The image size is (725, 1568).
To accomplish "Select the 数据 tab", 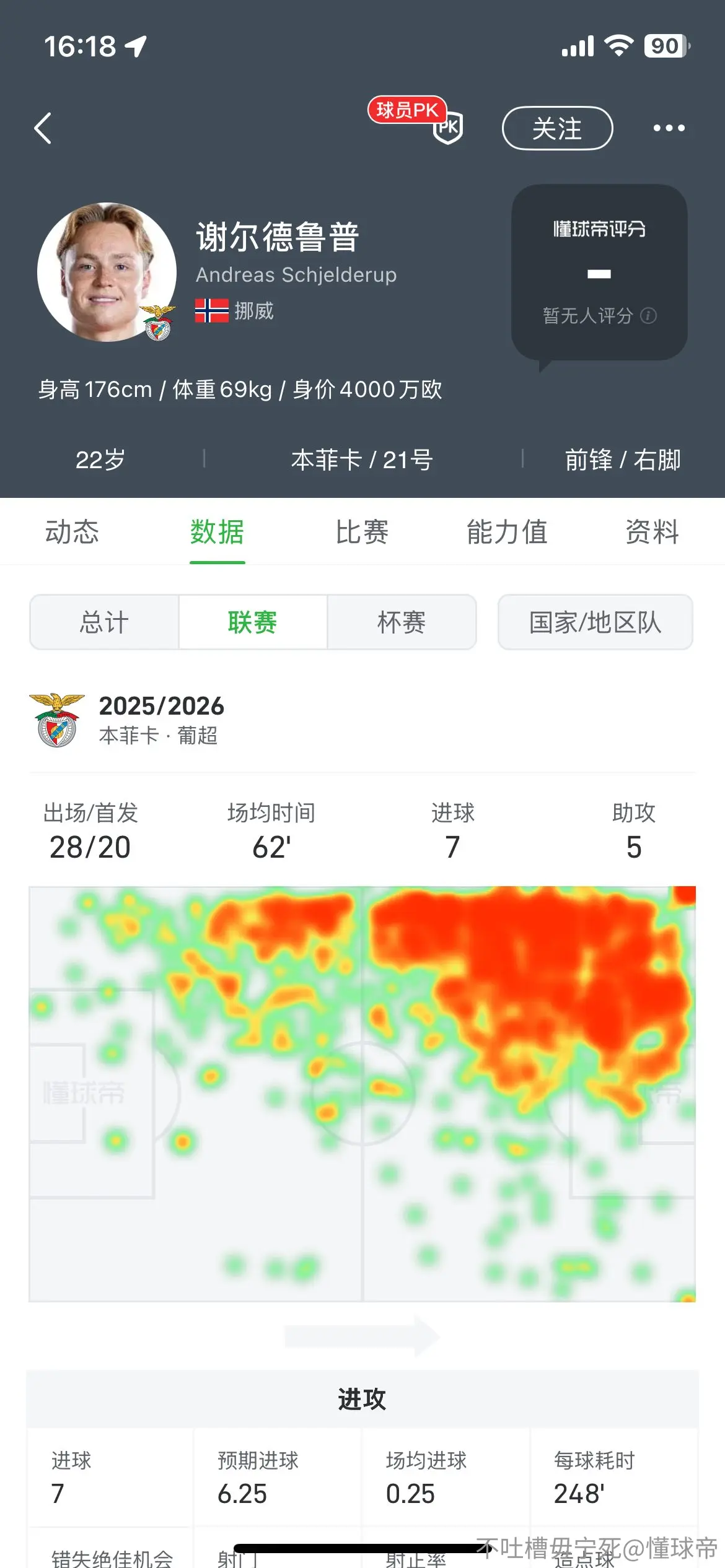I will click(x=217, y=532).
